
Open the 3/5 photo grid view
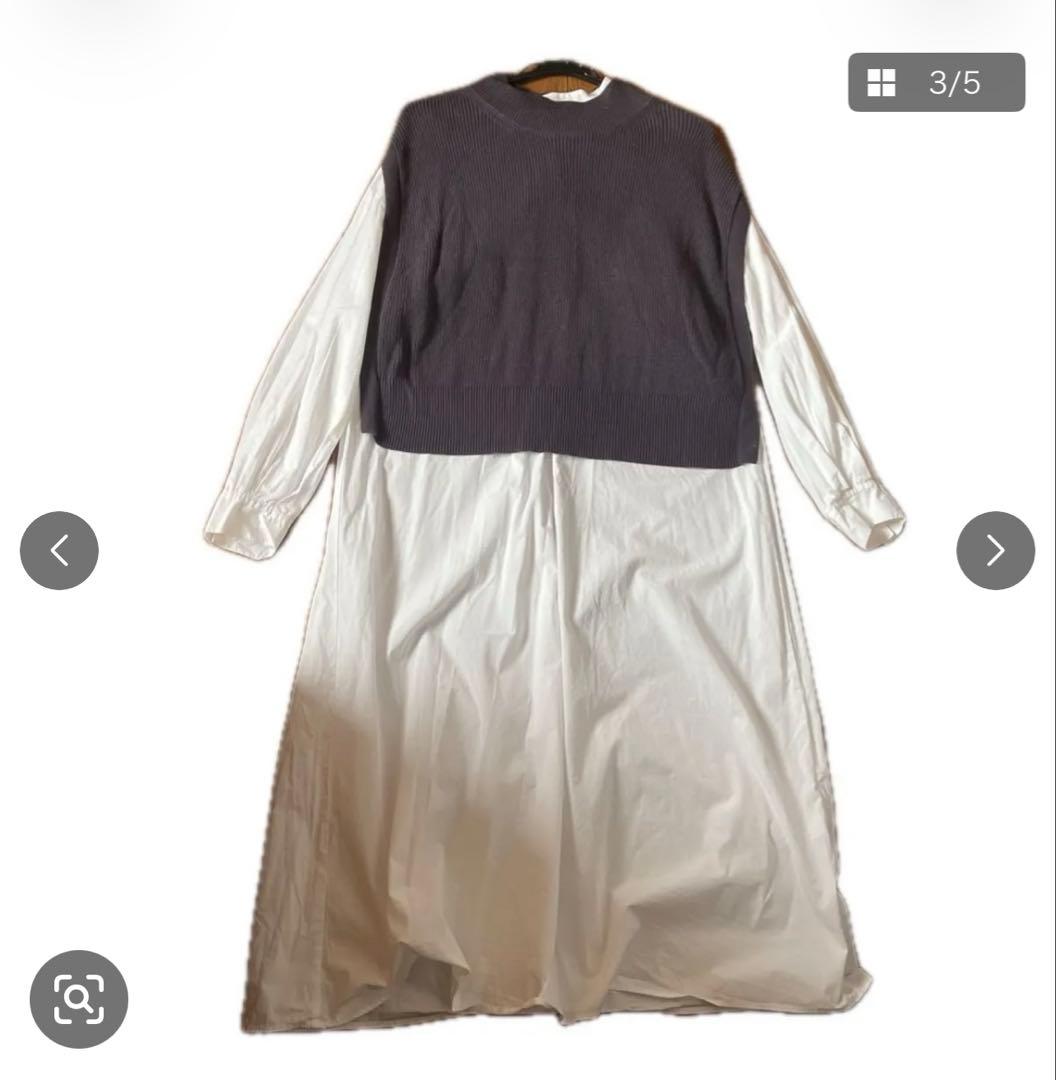936,82
